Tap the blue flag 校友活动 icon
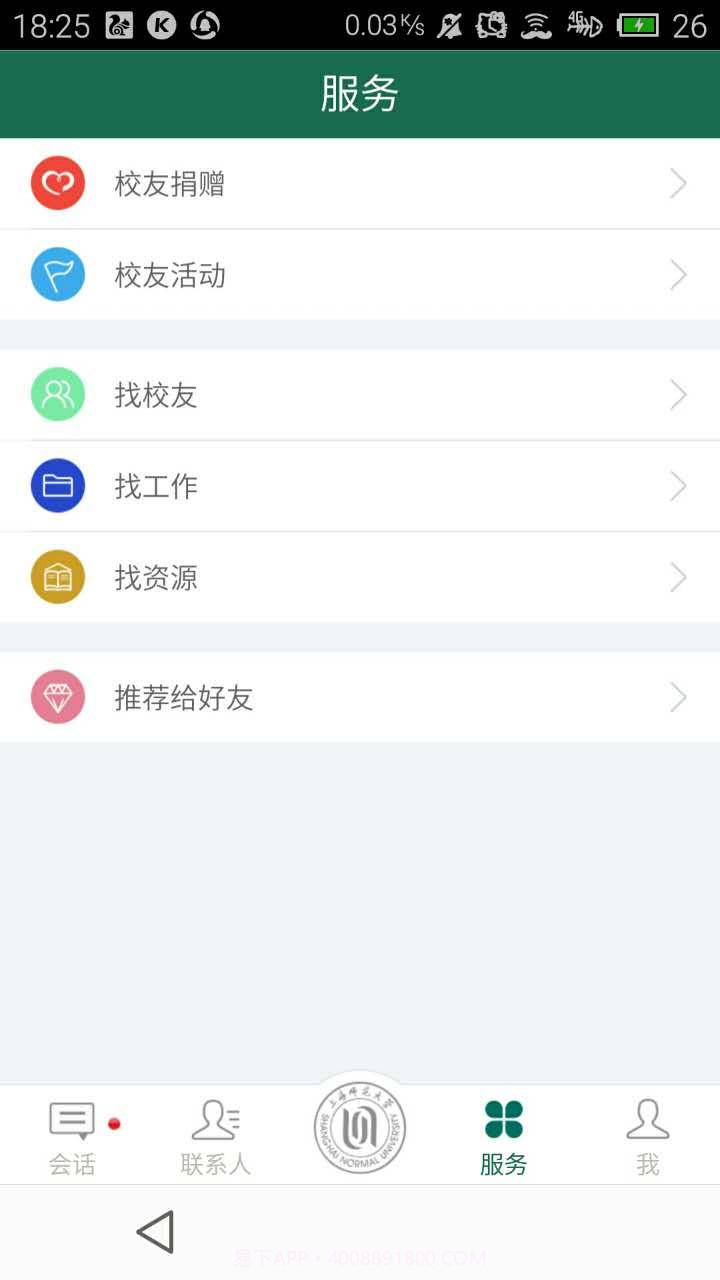This screenshot has width=720, height=1280. [57, 274]
